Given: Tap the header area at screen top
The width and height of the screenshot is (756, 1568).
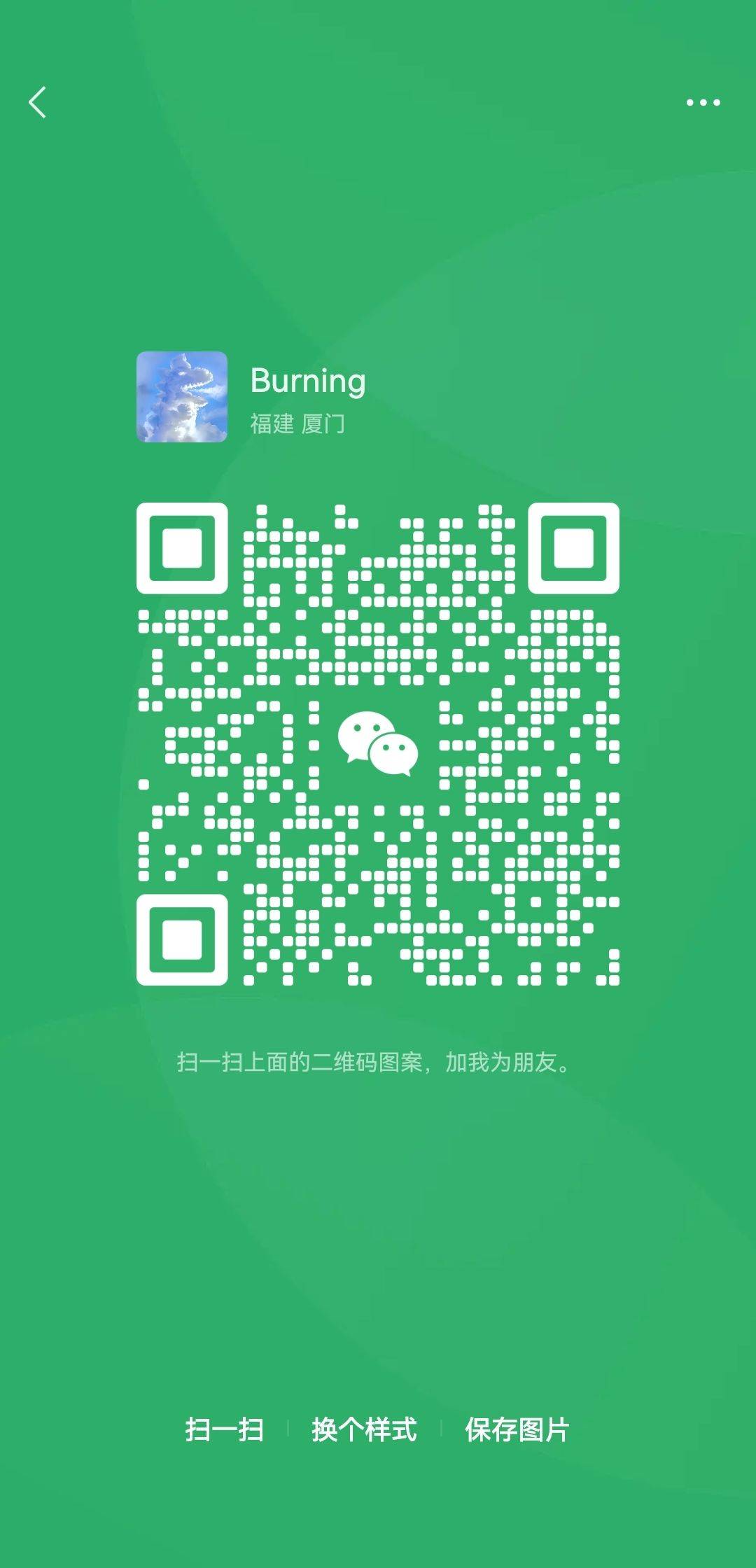Looking at the screenshot, I should pos(378,102).
